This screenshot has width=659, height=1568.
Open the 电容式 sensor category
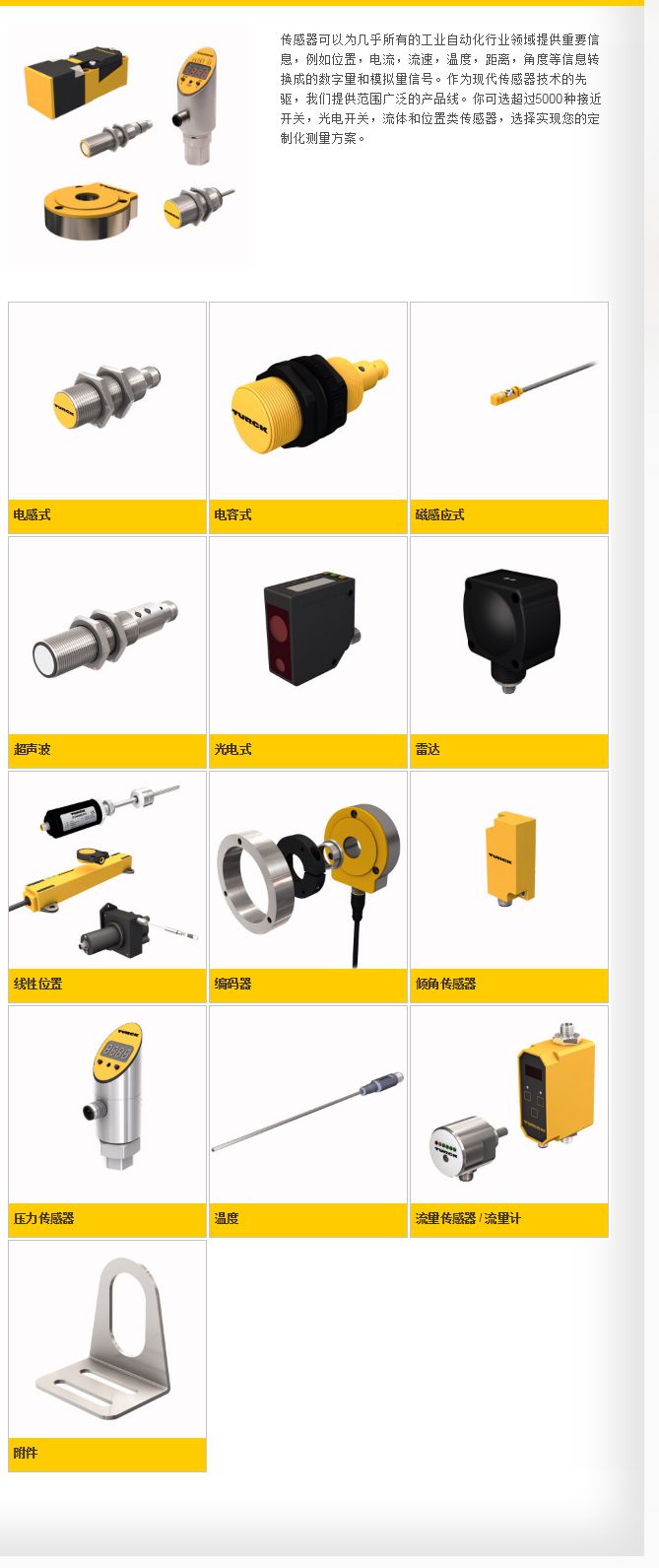coord(308,417)
